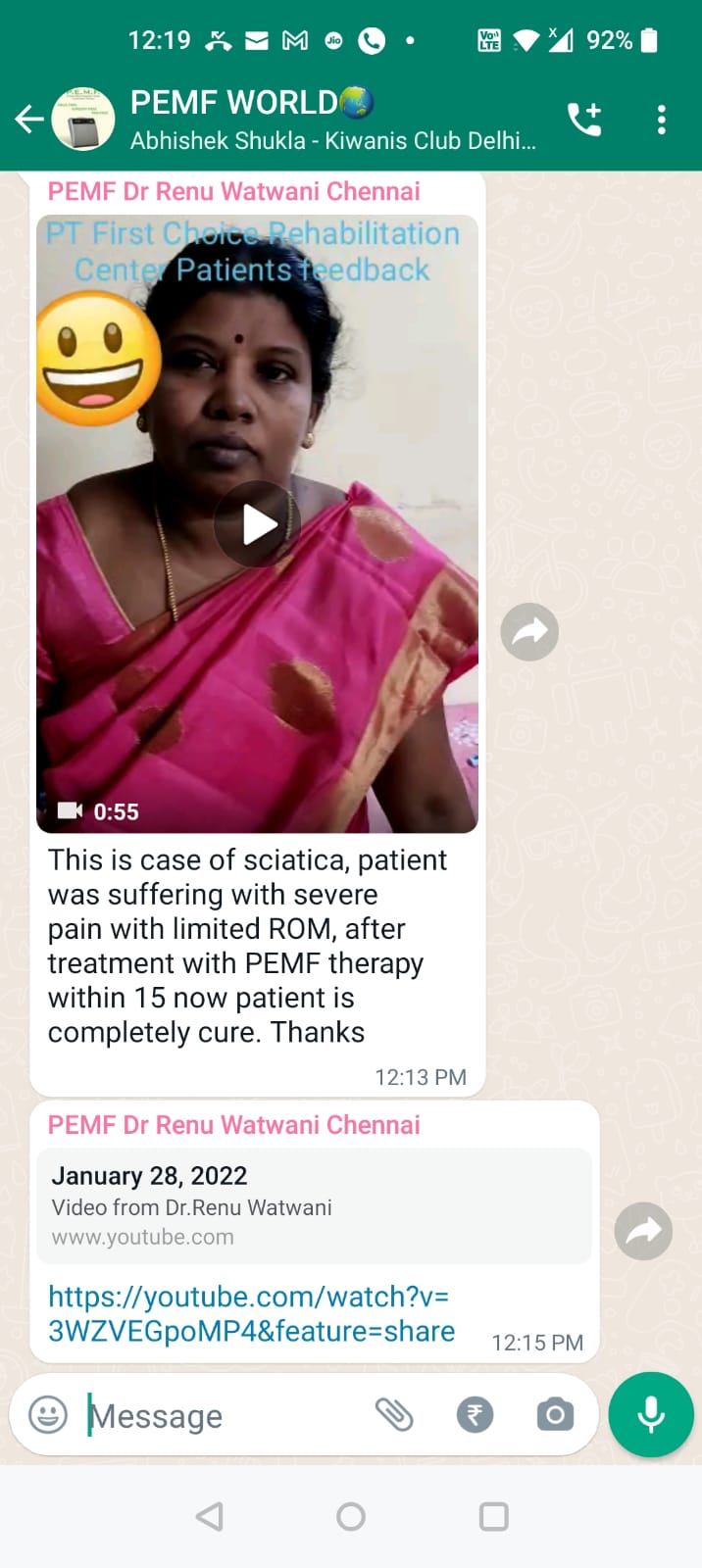702x1568 pixels.
Task: Go back to the chat list
Action: (29, 120)
